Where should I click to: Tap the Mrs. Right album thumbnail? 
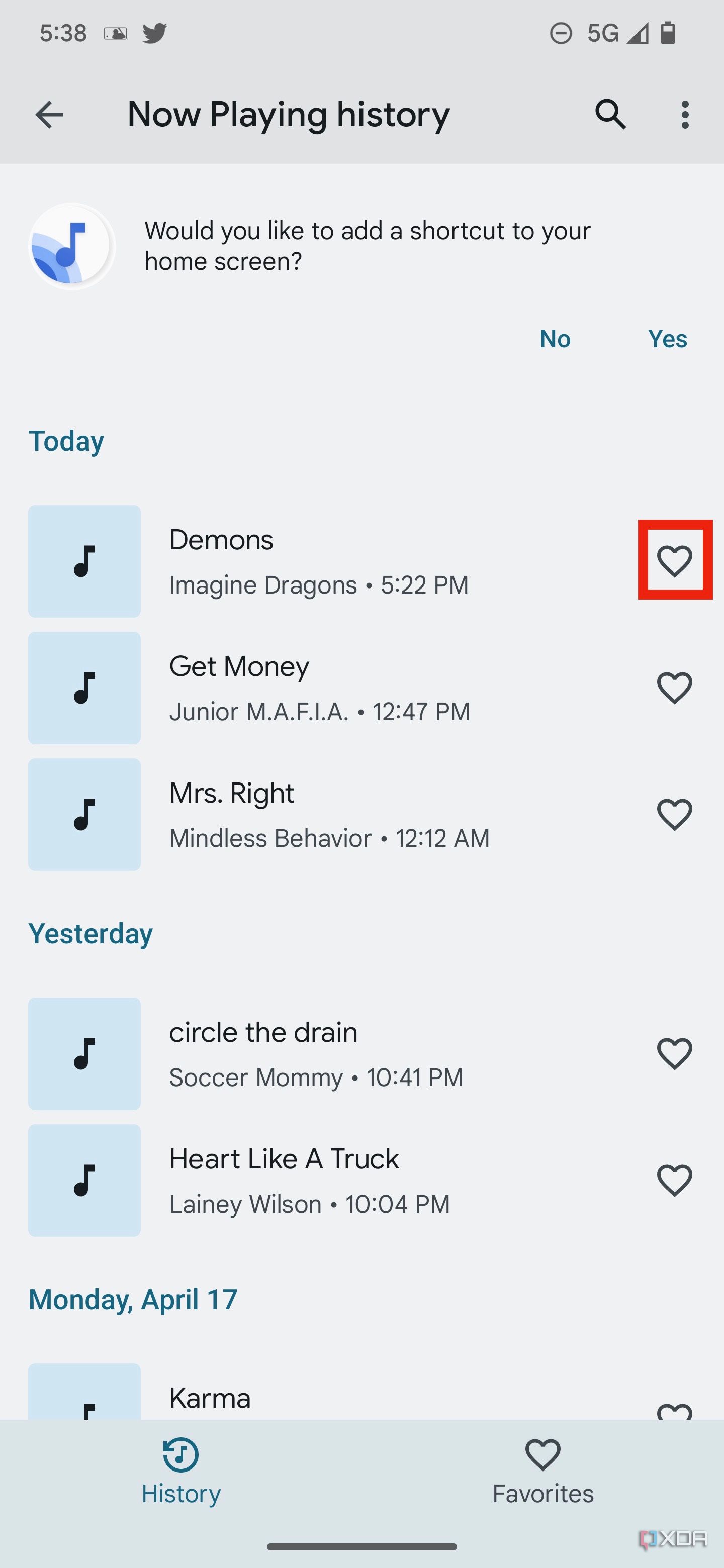84,815
